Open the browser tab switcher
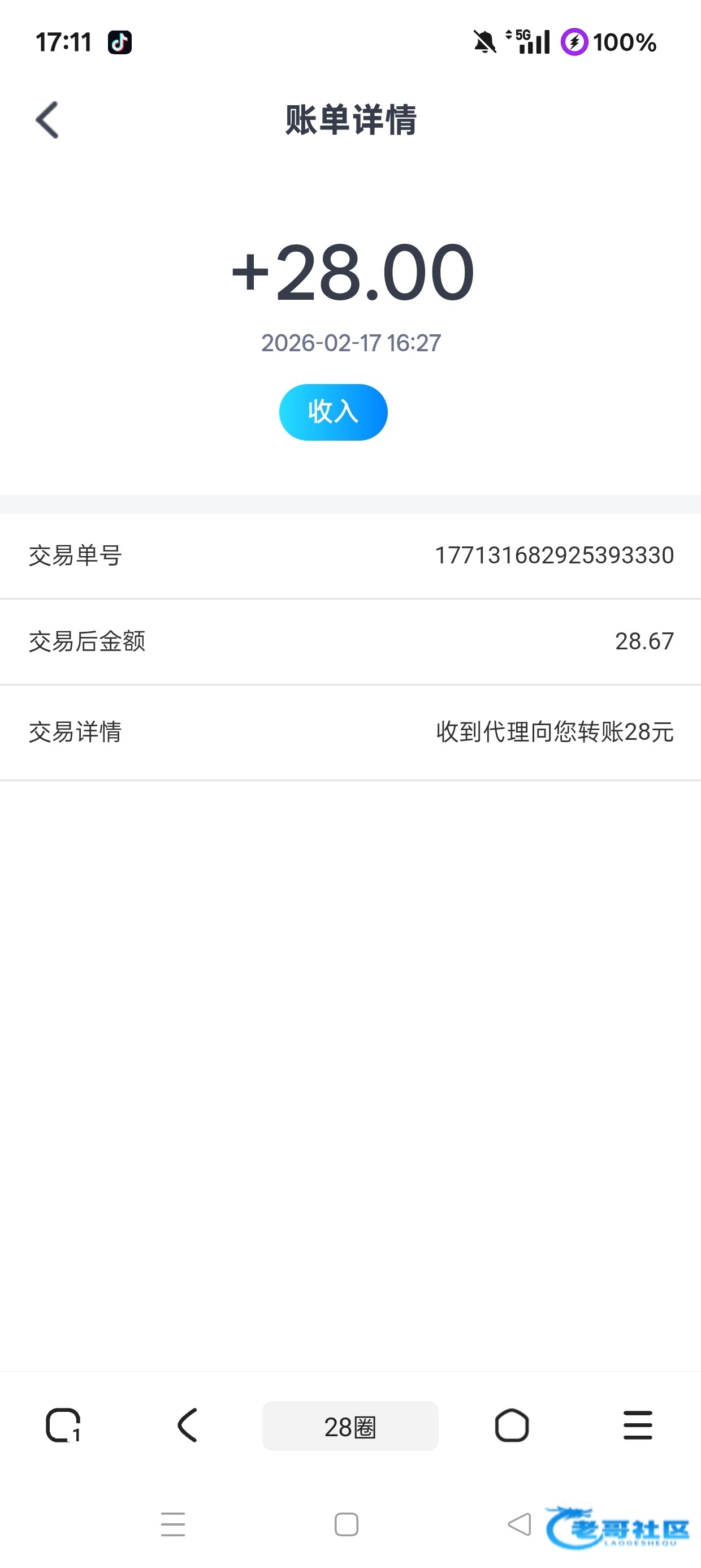Image resolution: width=701 pixels, height=1568 pixels. click(63, 1425)
